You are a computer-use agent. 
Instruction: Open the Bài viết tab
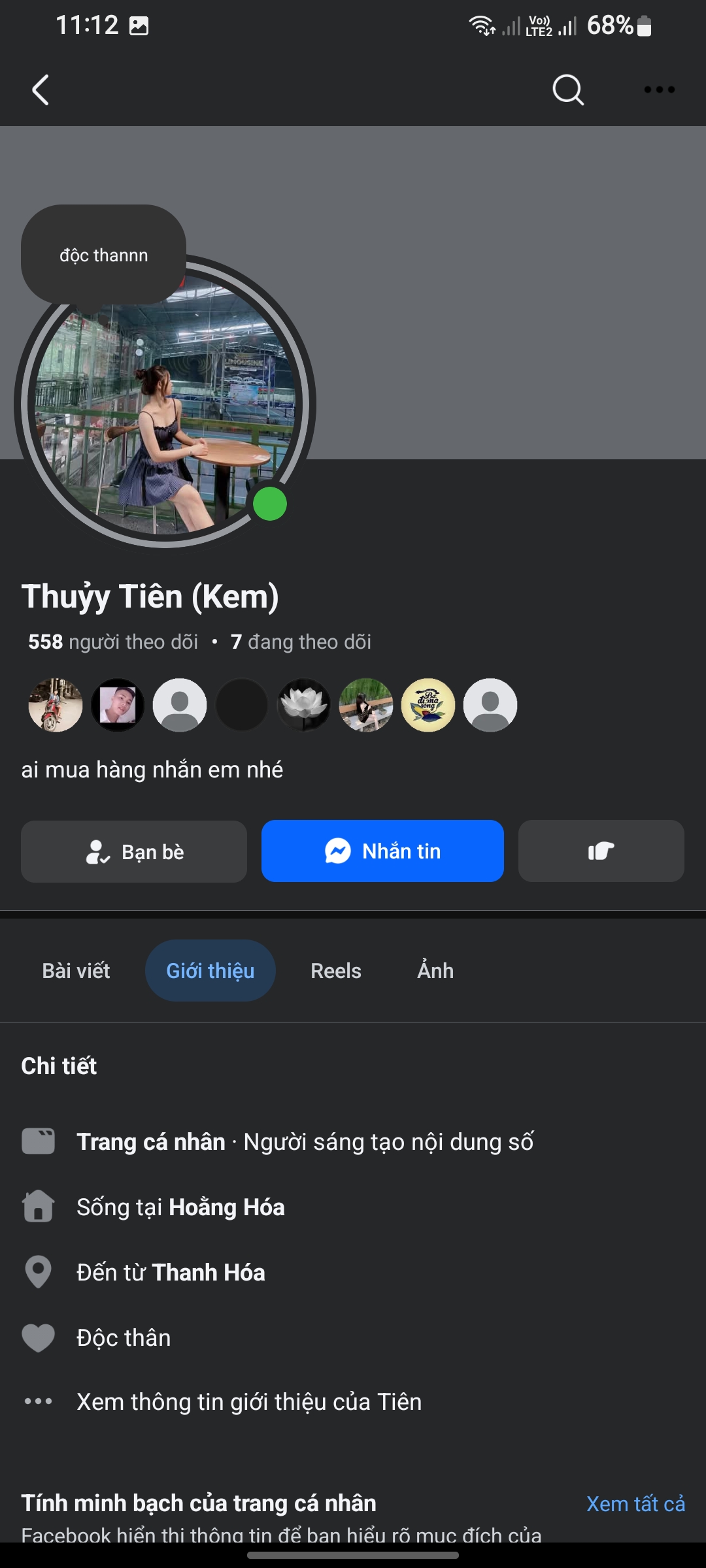point(75,971)
